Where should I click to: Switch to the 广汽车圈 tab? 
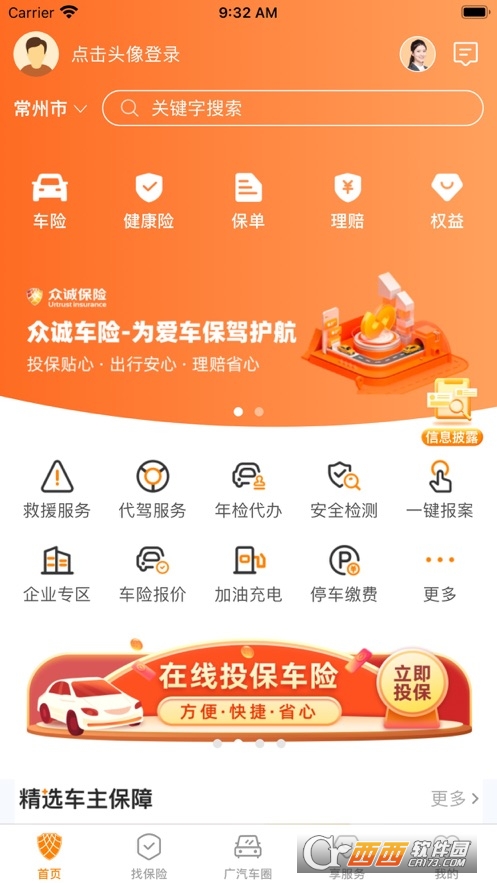[x=248, y=856]
